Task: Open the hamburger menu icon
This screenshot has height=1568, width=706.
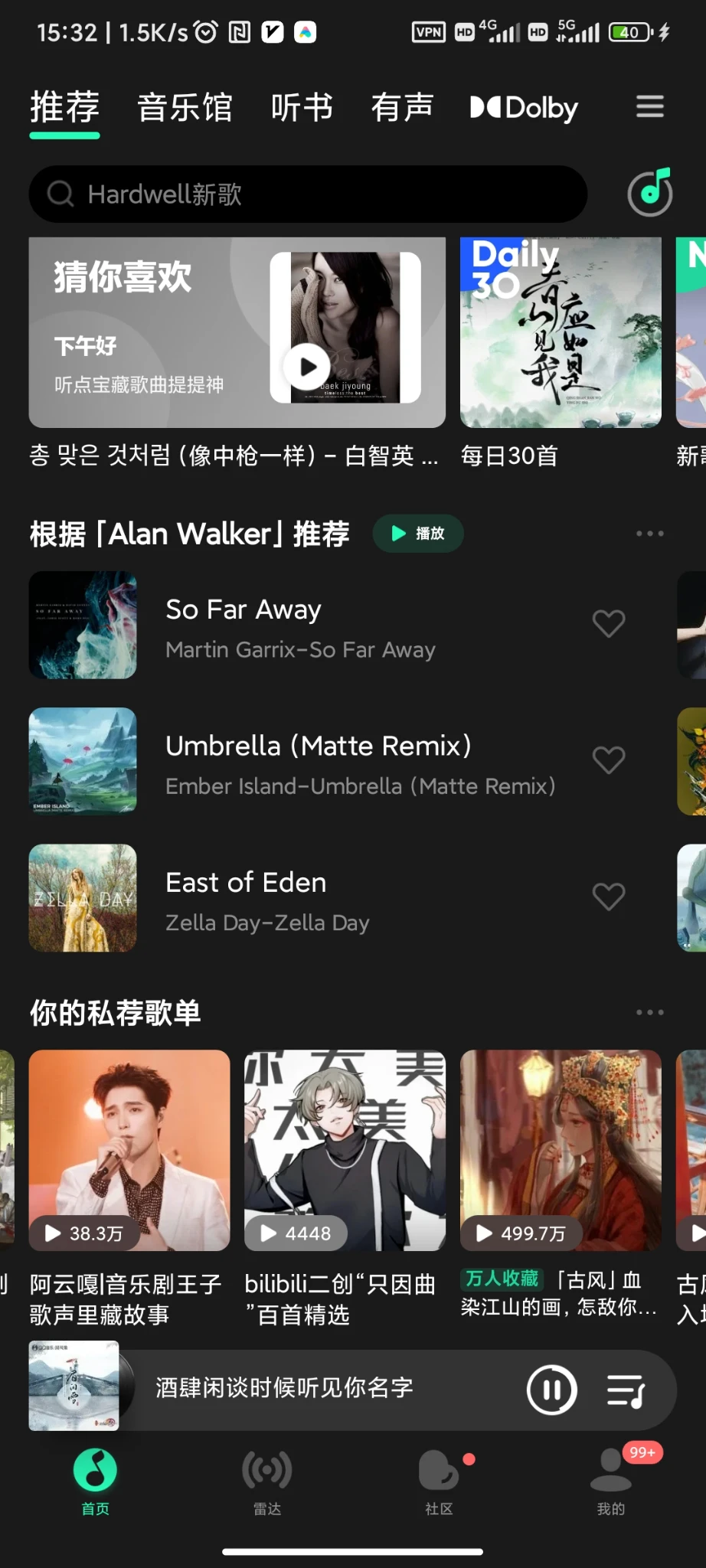Action: 649,106
